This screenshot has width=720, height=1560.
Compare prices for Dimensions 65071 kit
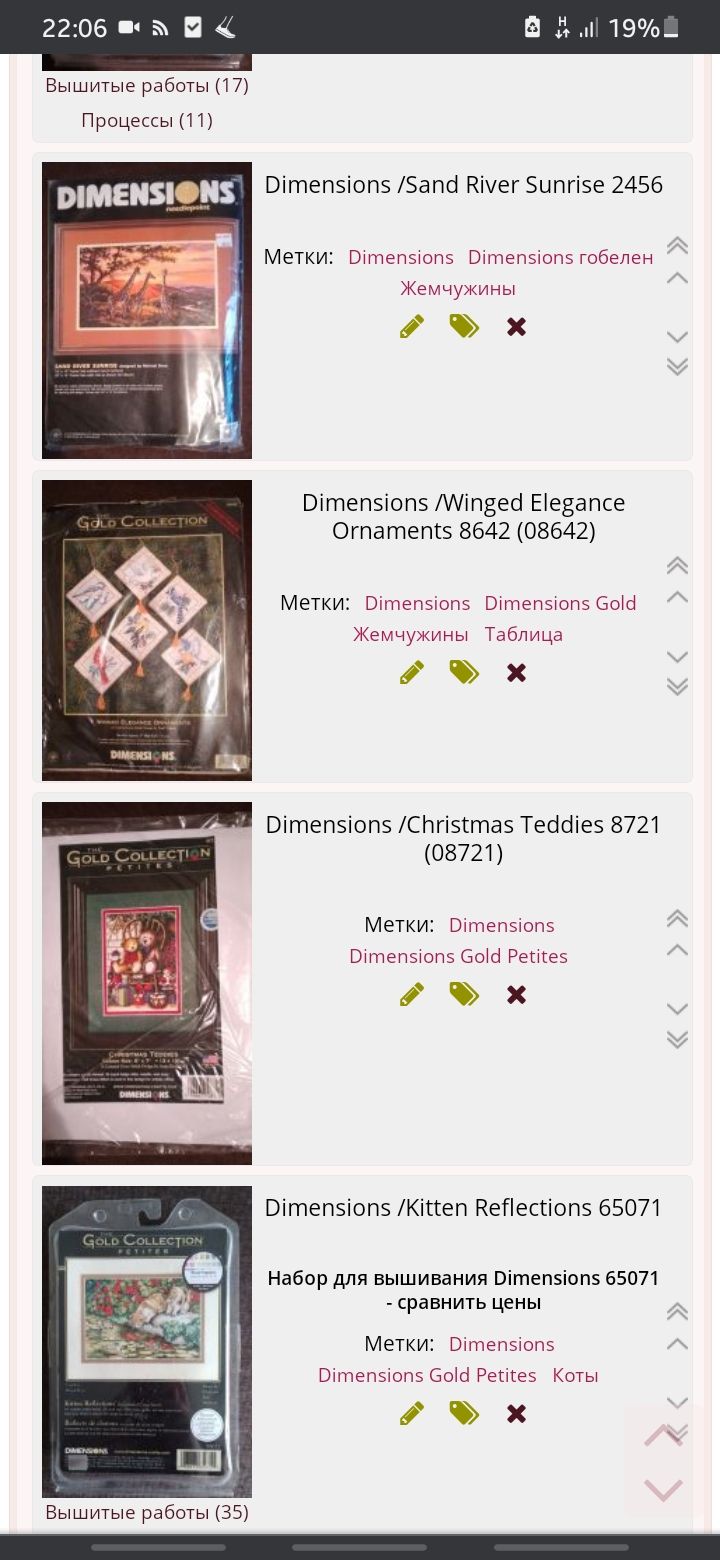coord(463,1290)
